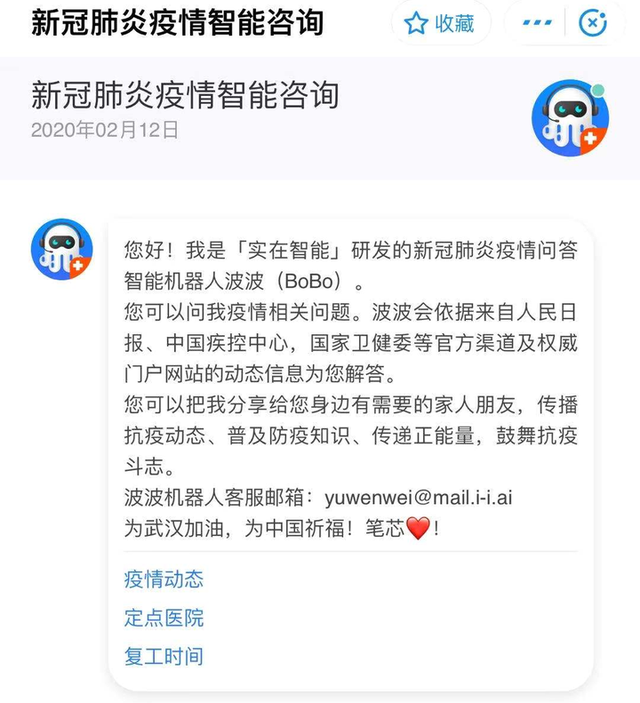Image resolution: width=640 pixels, height=703 pixels.
Task: Tap the 收藏 favorite button
Action: (440, 24)
